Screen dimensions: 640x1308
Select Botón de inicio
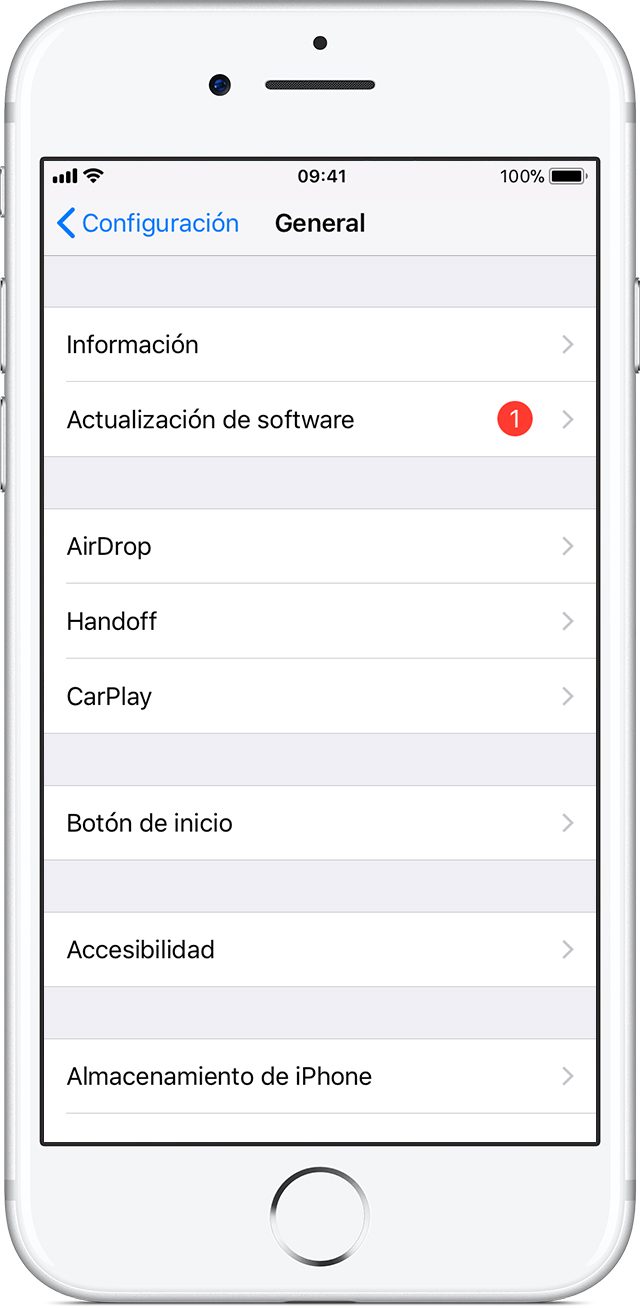pyautogui.click(x=320, y=823)
